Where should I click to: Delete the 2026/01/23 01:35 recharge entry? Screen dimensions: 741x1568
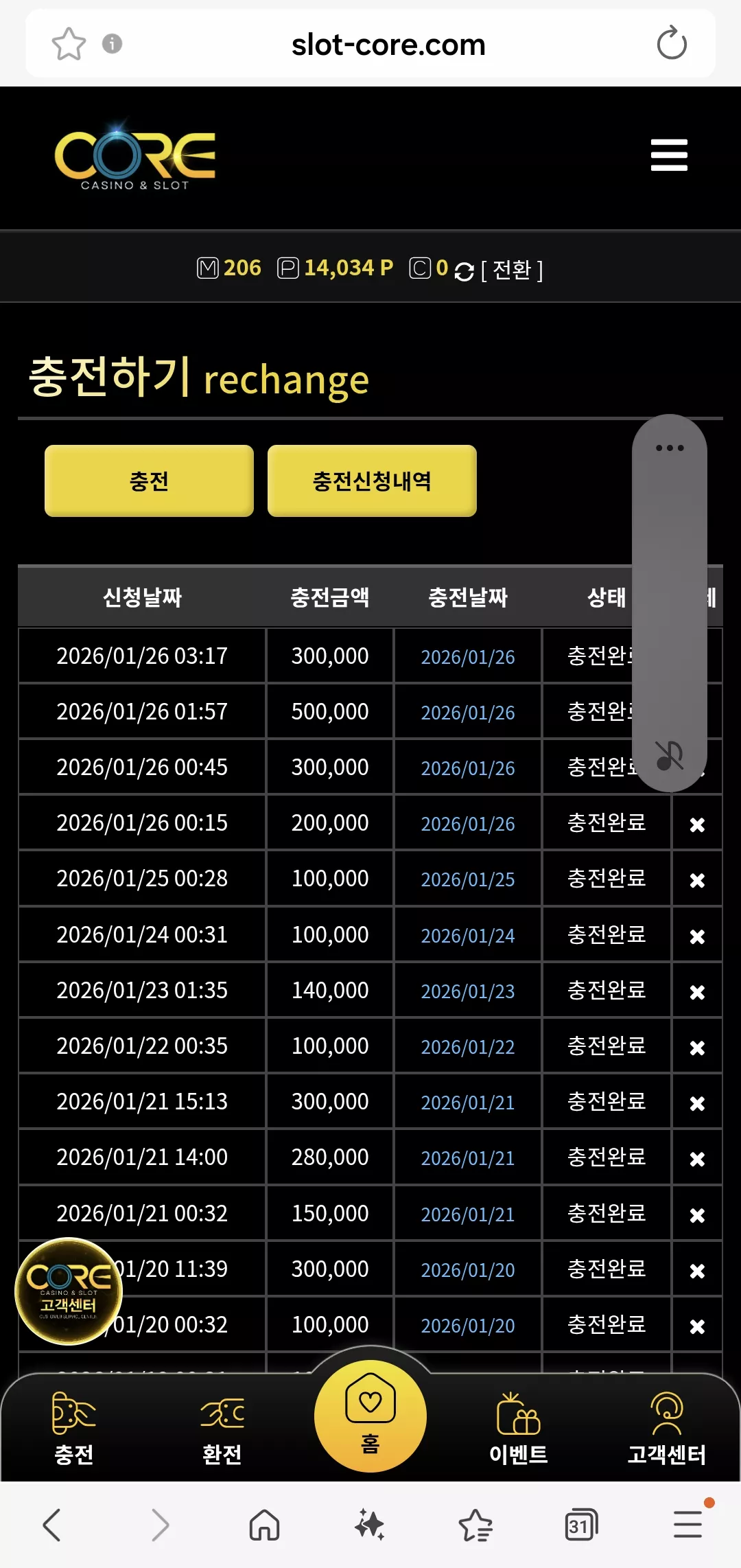(697, 992)
